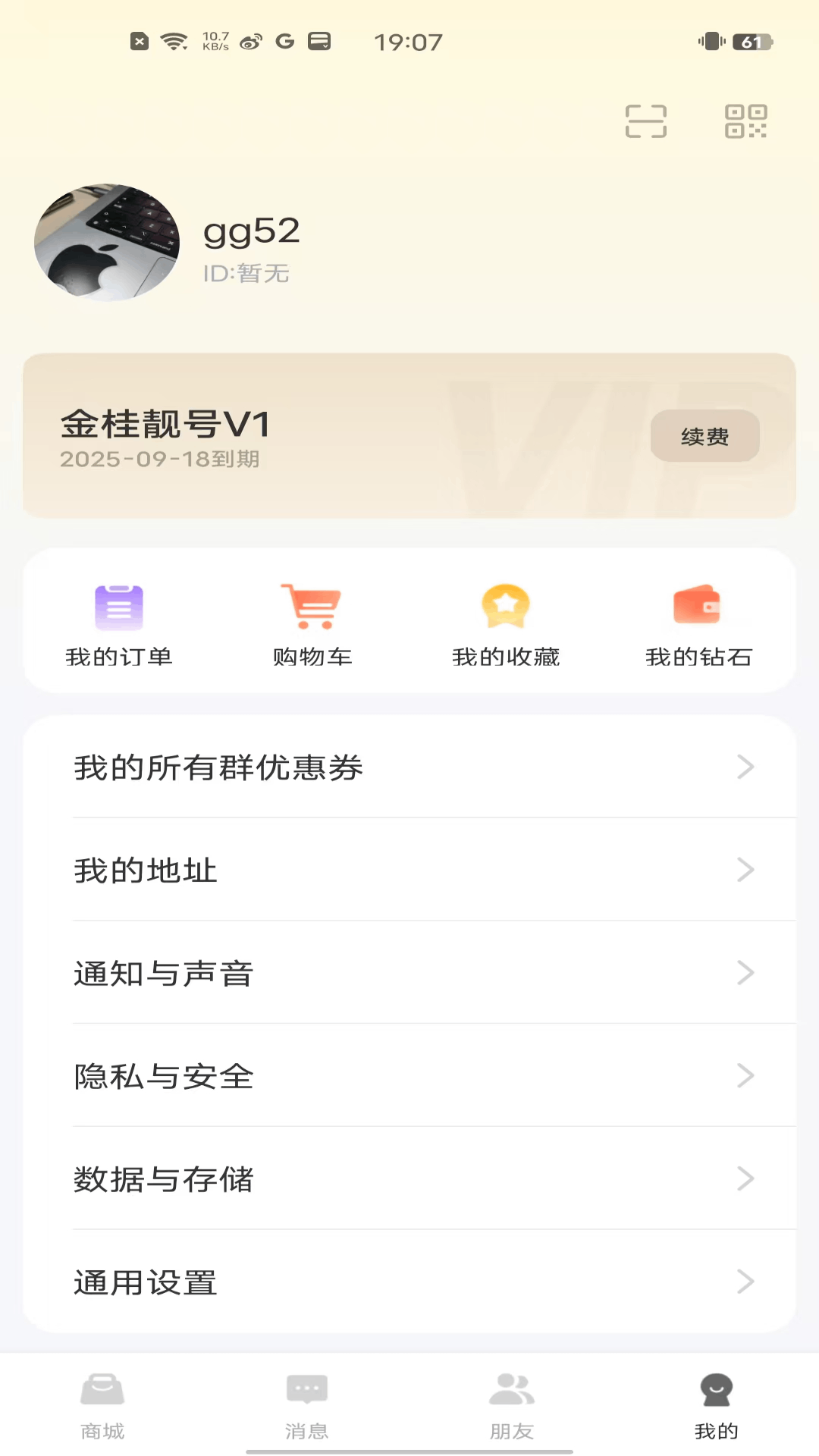This screenshot has height=1456, width=819.
Task: Tap the 续费 renewal button
Action: (704, 435)
